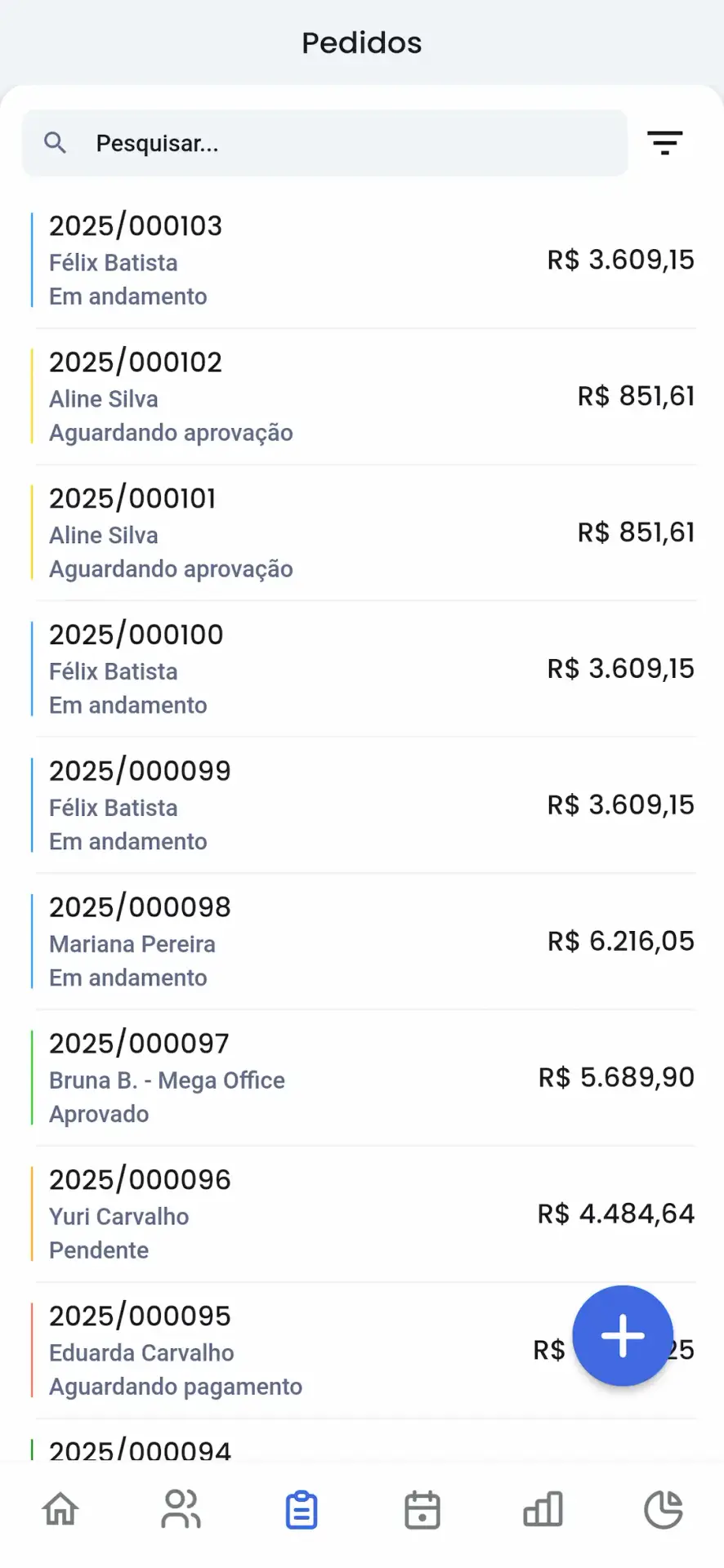Image resolution: width=724 pixels, height=1568 pixels.
Task: Open order 2025/000100
Action: (x=362, y=670)
